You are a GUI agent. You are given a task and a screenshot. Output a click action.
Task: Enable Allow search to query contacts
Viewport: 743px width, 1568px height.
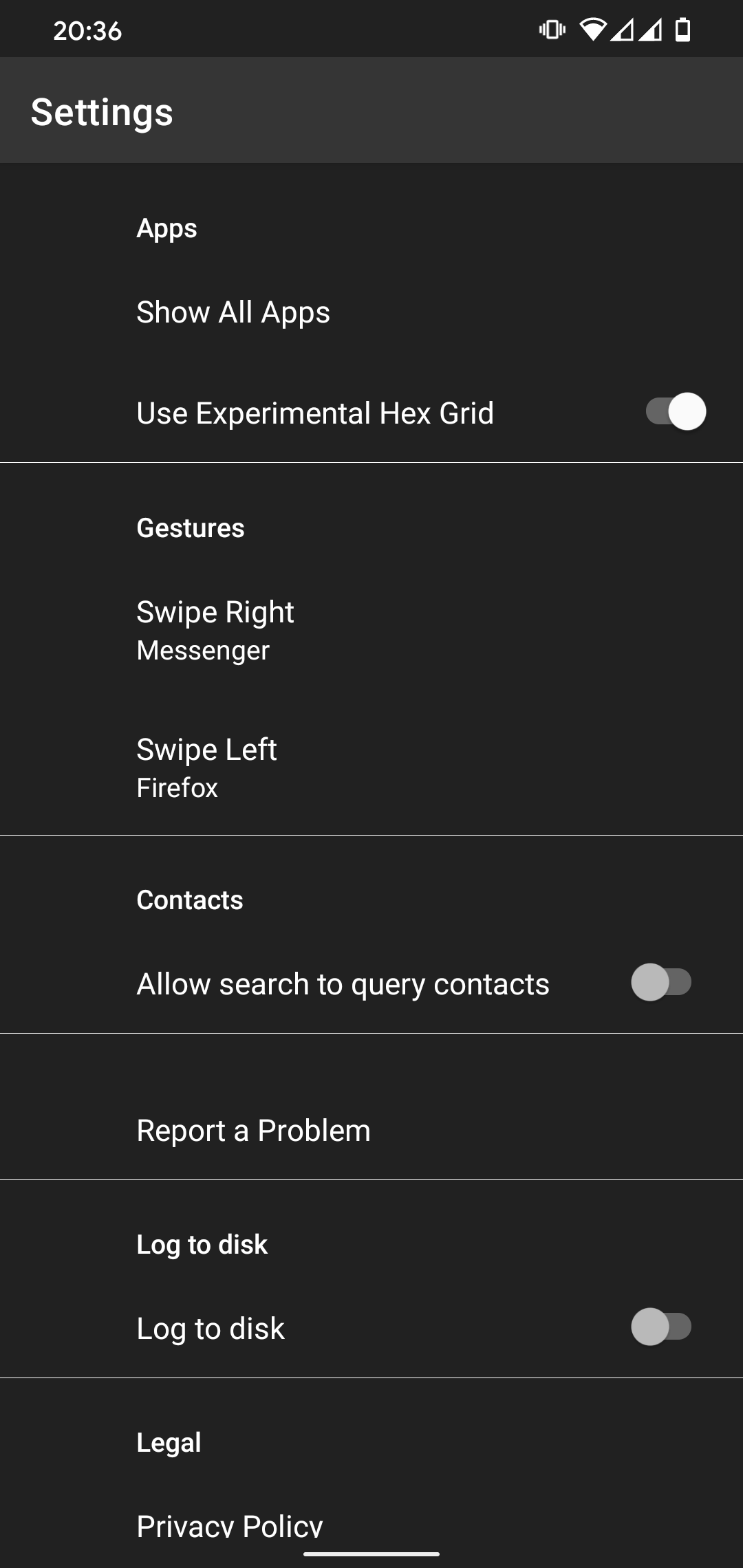pyautogui.click(x=661, y=982)
